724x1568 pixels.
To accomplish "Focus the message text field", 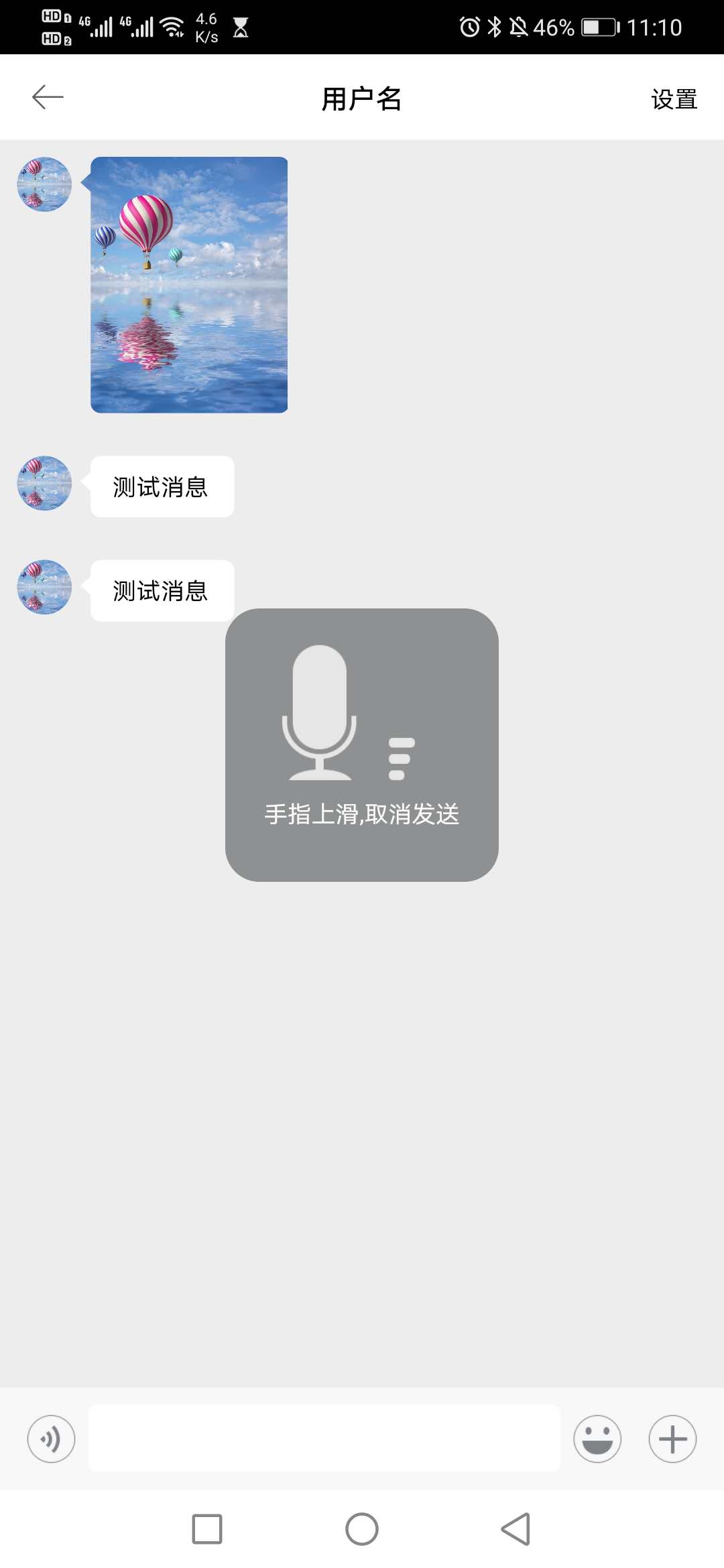I will pos(324,1439).
